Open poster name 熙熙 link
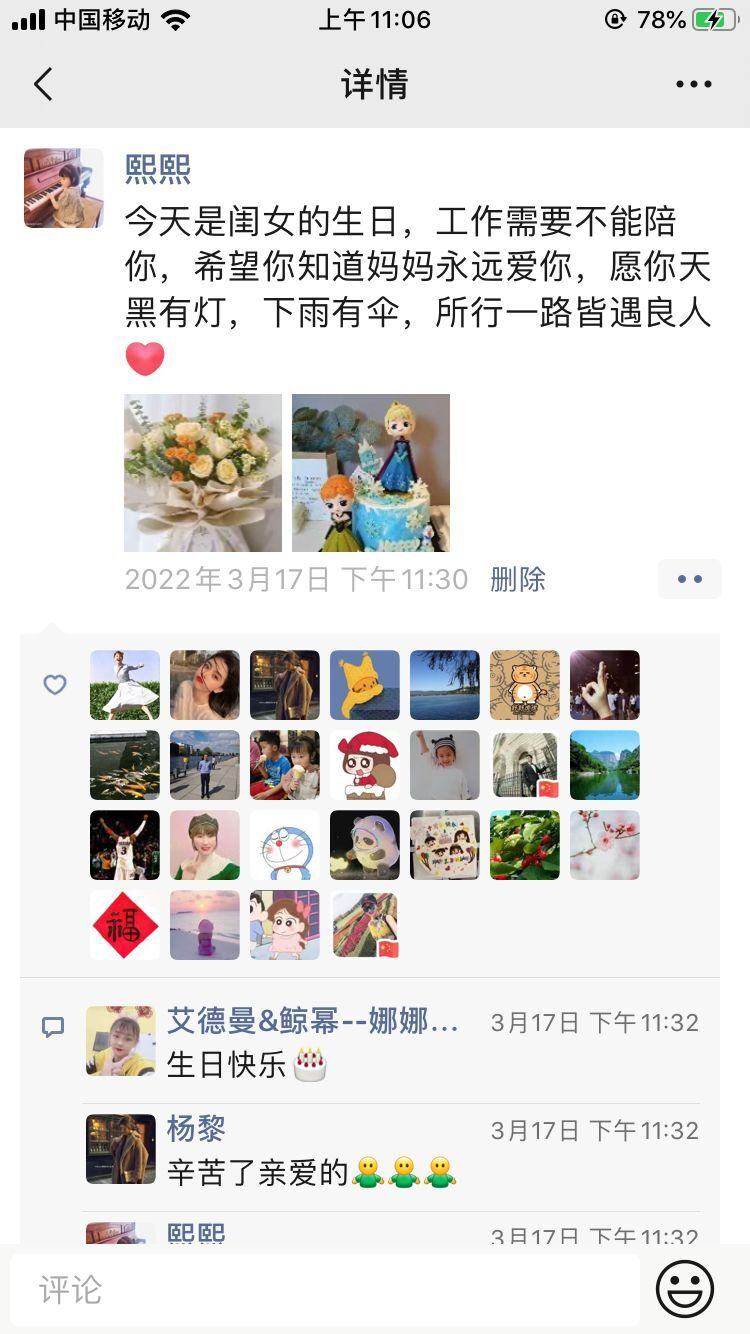The image size is (750, 1334). tap(158, 169)
